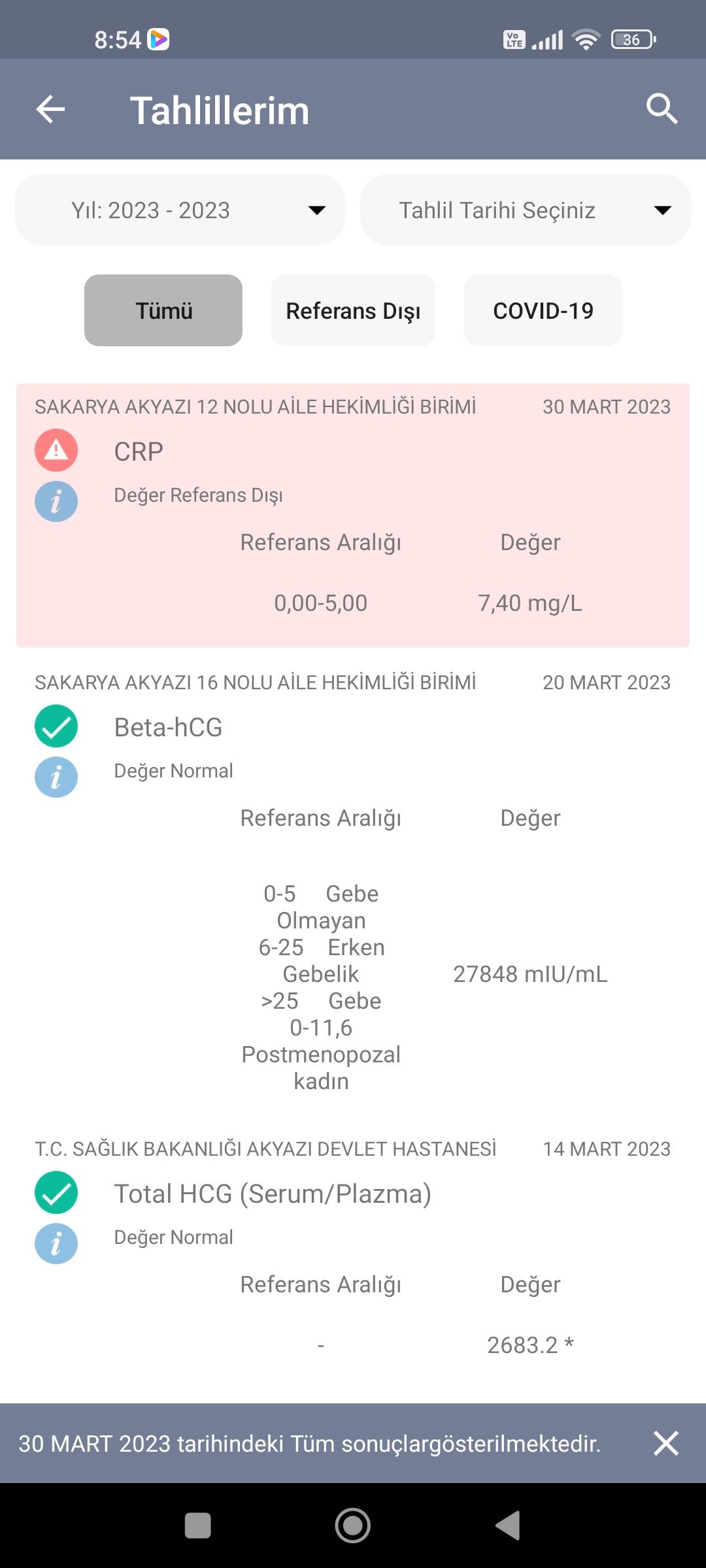Open search in Tahlillerim
This screenshot has height=1568, width=706.
pyautogui.click(x=662, y=108)
